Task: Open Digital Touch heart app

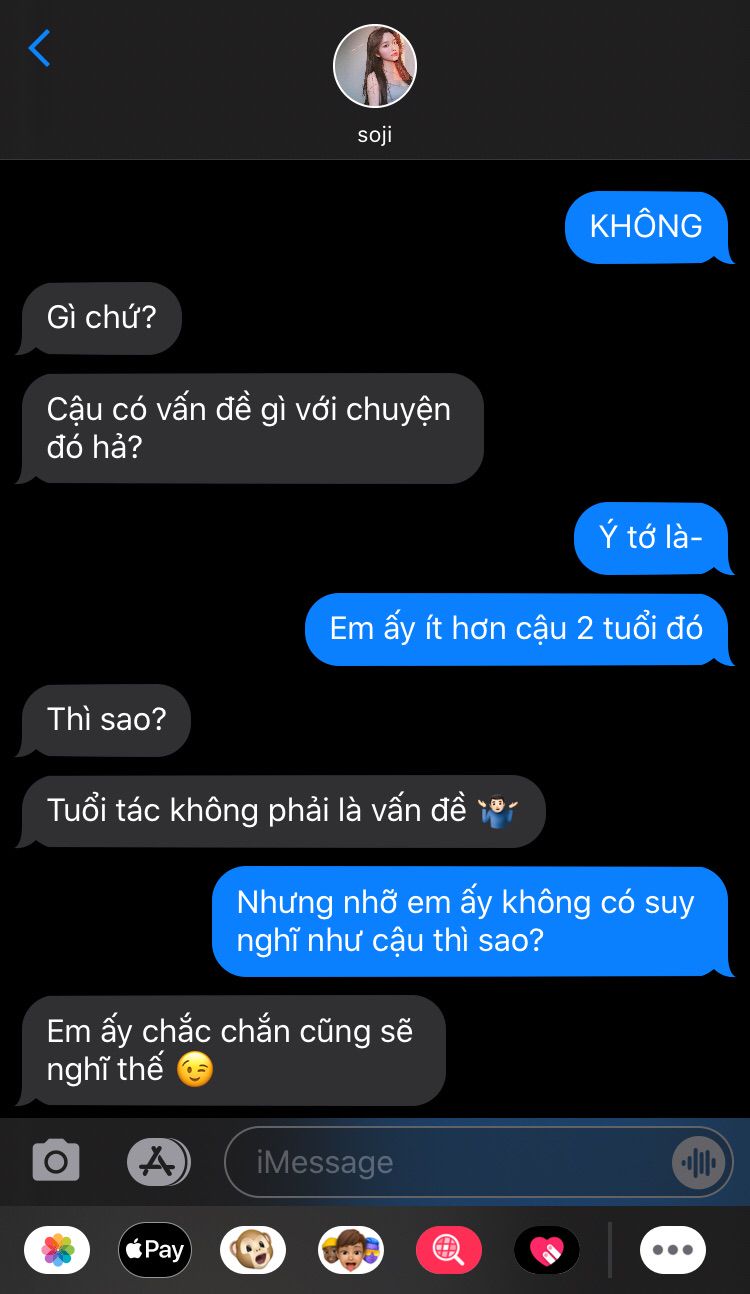Action: [547, 1250]
